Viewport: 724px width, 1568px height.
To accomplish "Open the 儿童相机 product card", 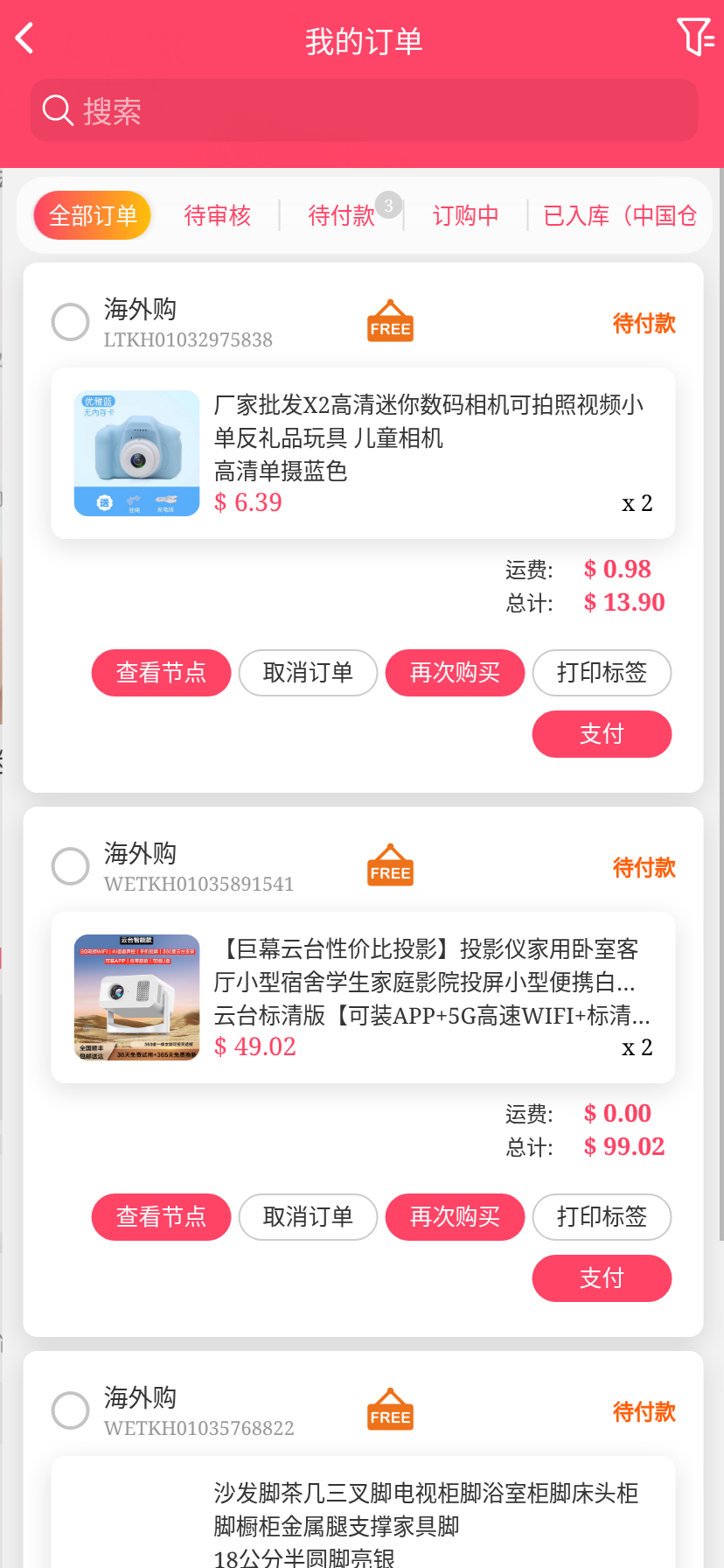I will 363,453.
